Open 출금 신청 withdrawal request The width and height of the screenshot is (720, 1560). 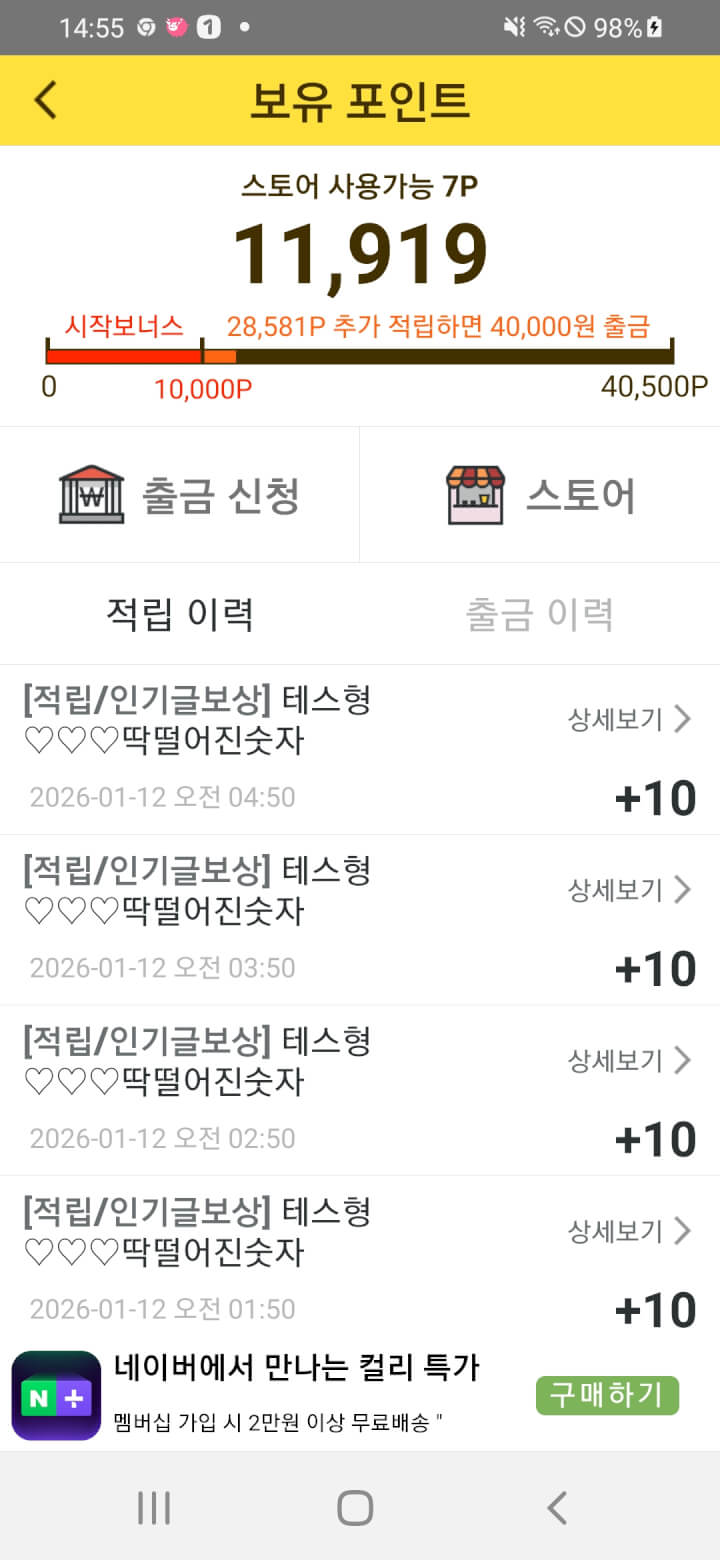(180, 495)
